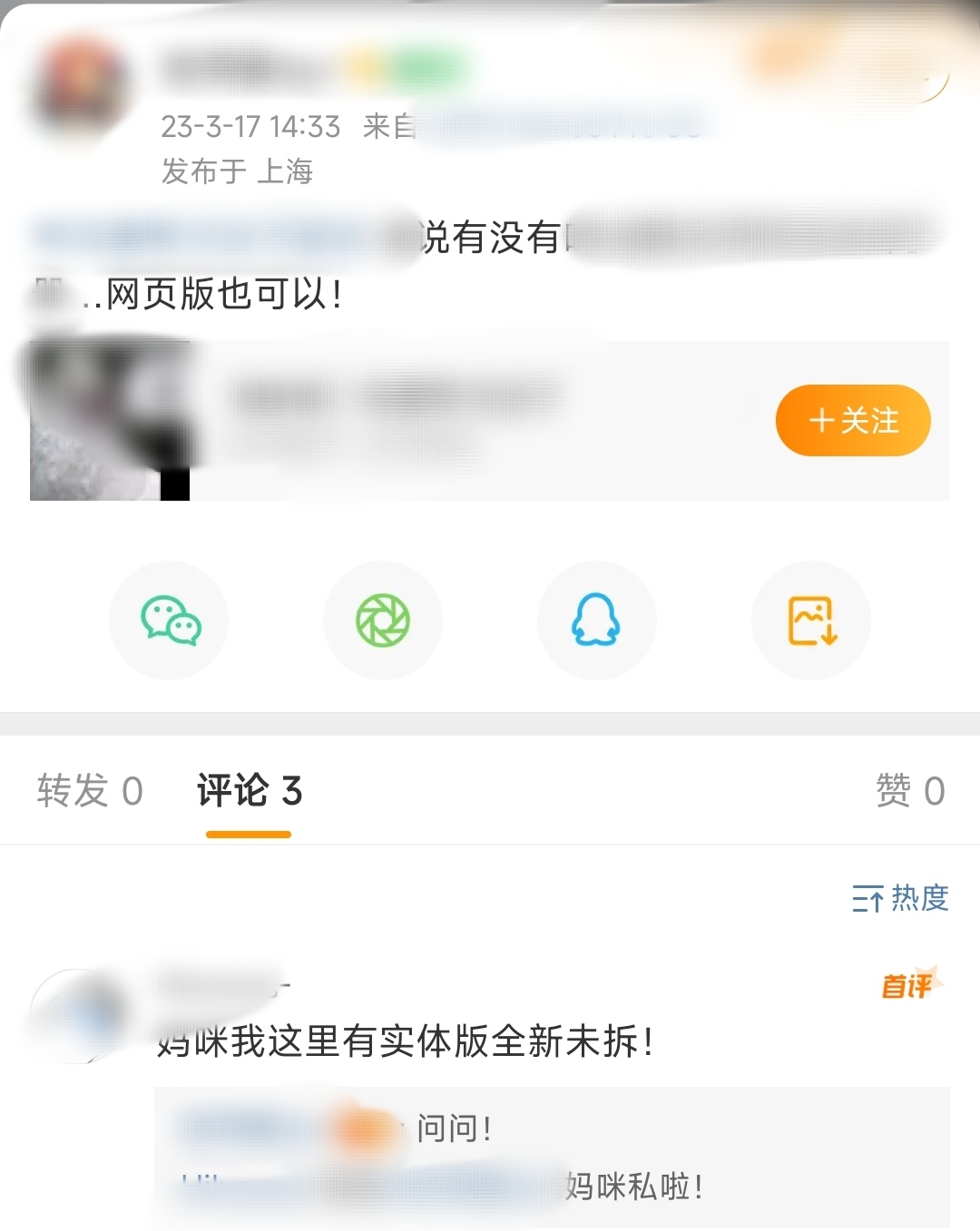Select the 评论 comments tab
980x1231 pixels.
[249, 791]
